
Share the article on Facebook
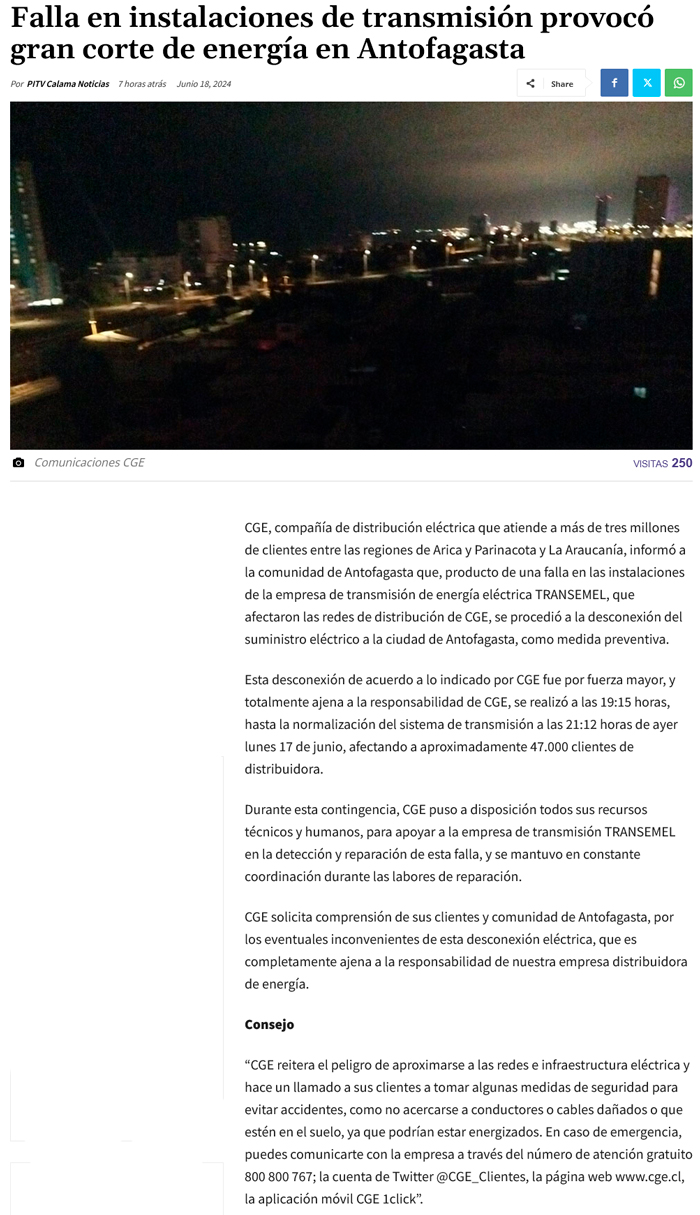614,83
